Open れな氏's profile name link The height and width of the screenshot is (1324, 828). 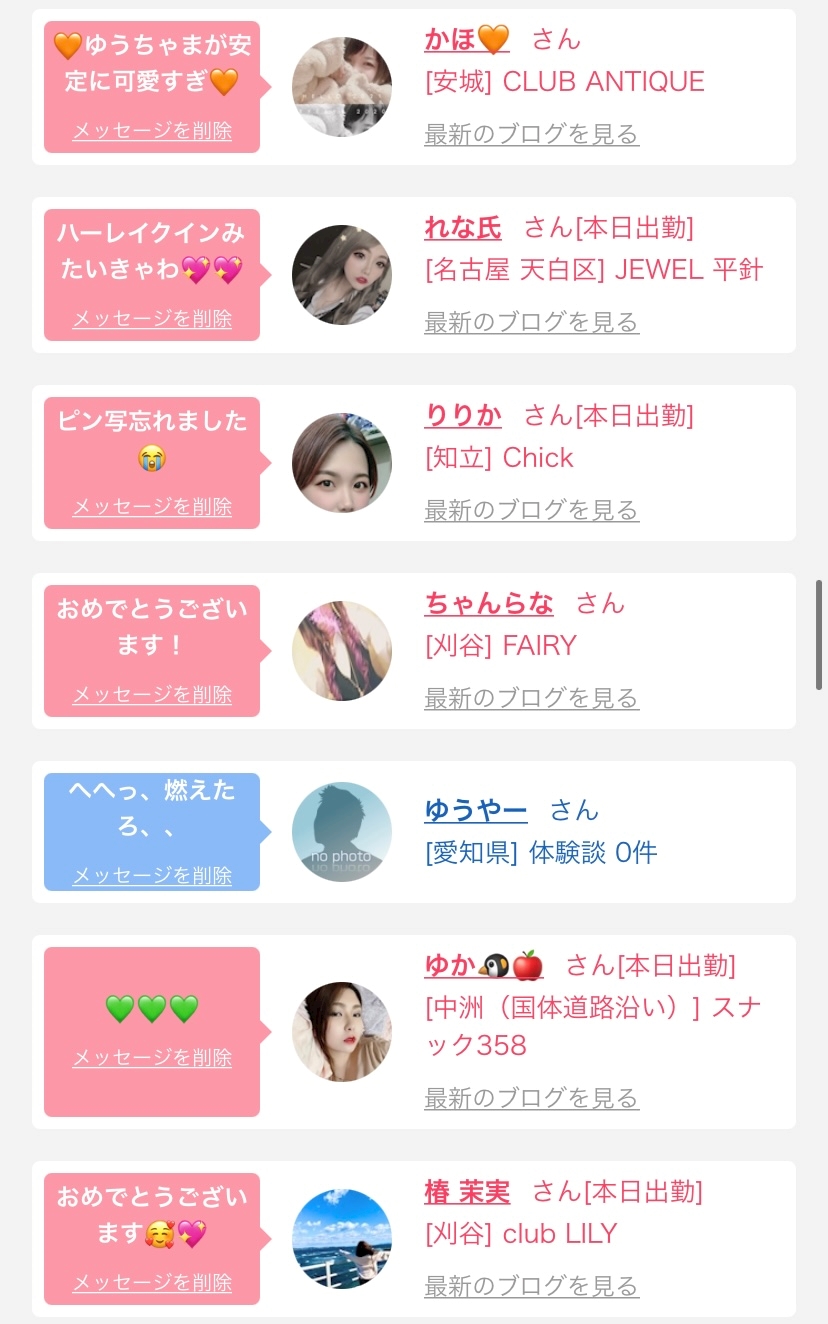tap(463, 228)
